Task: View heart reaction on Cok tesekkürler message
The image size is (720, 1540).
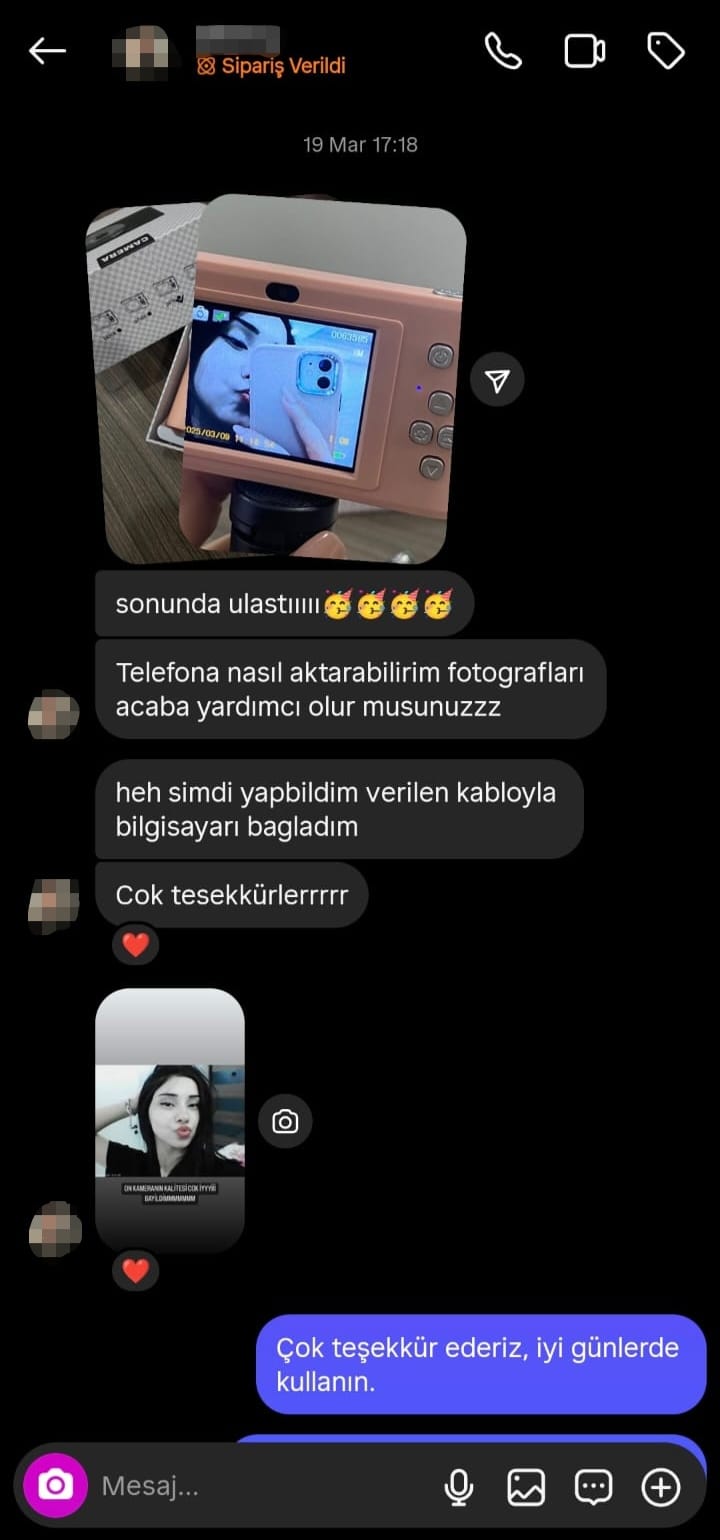Action: click(x=135, y=944)
